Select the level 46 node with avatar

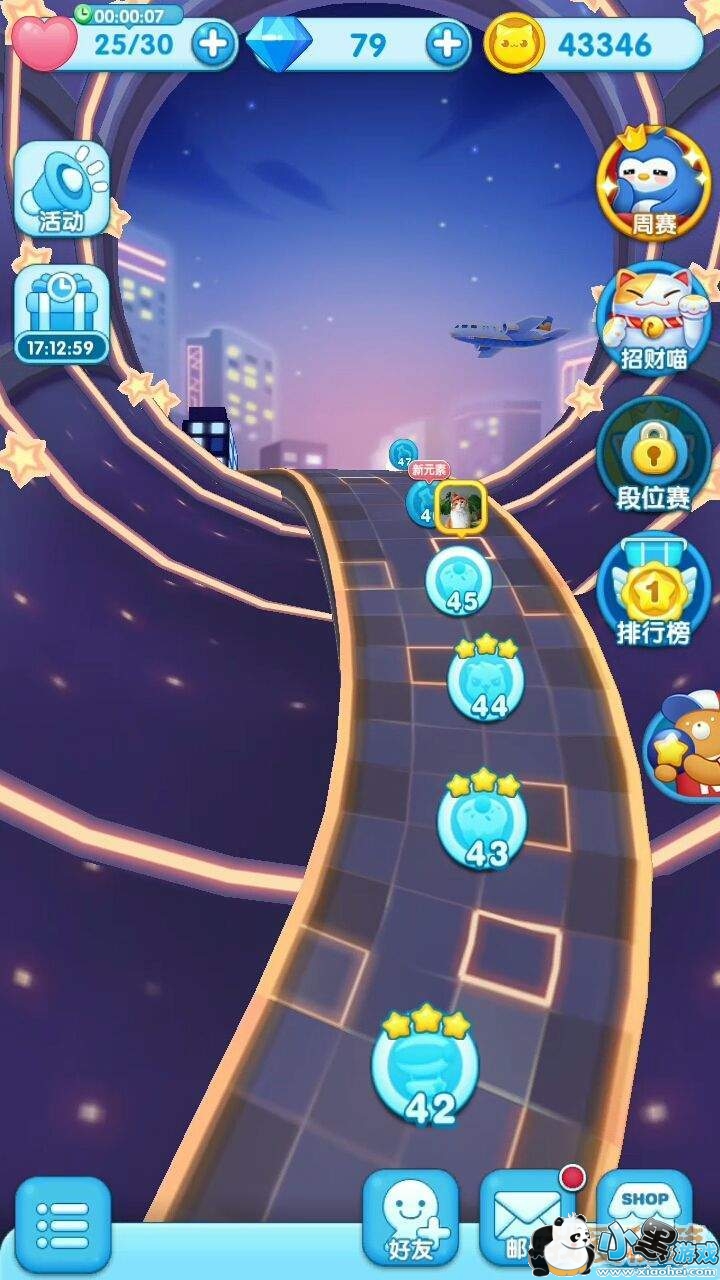click(446, 505)
